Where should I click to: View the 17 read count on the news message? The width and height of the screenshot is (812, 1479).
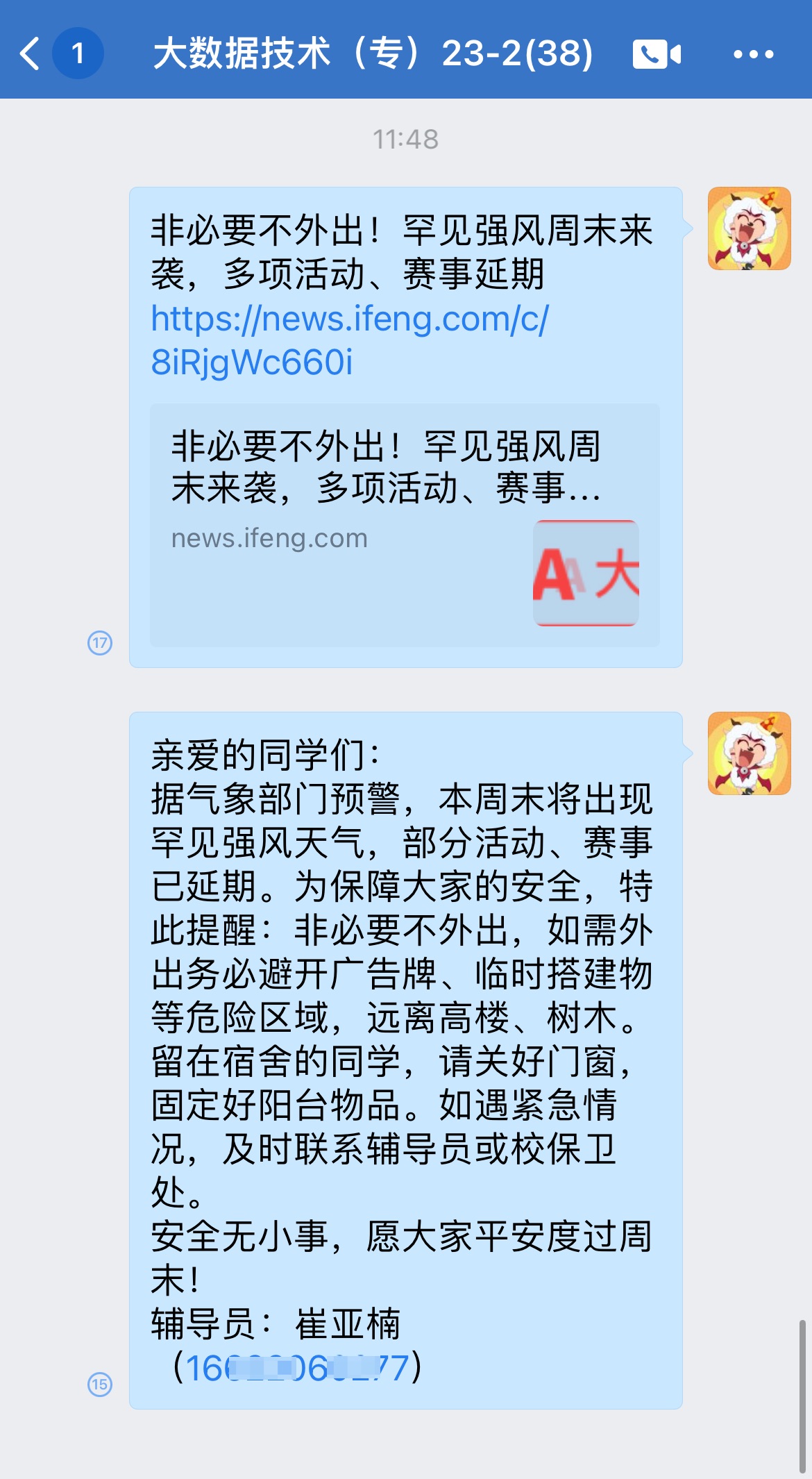pos(100,643)
